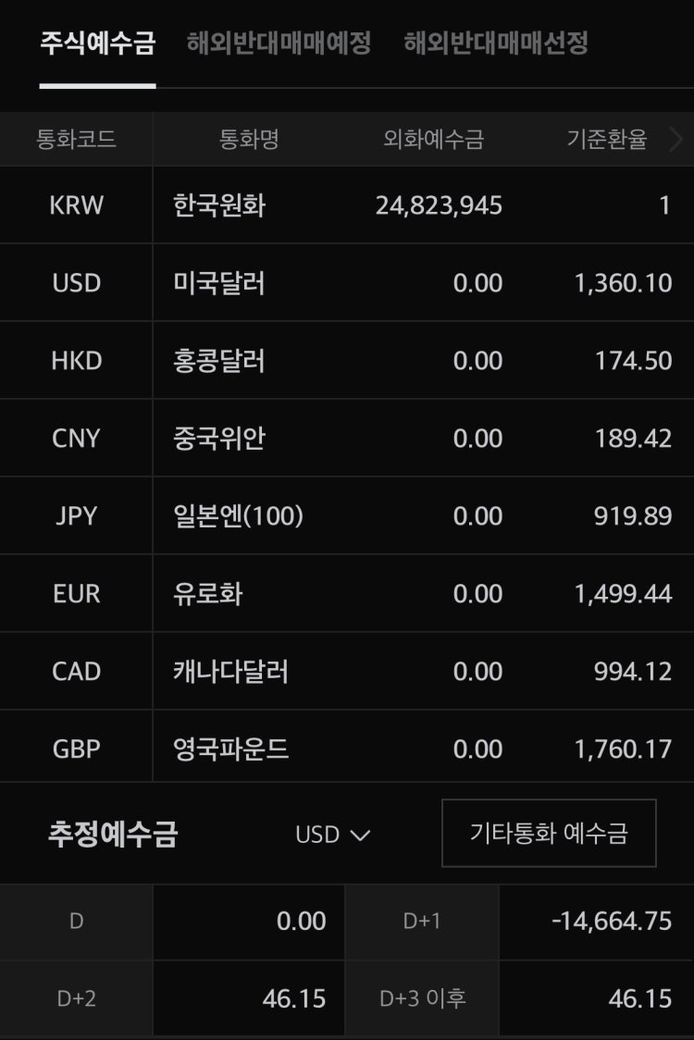This screenshot has height=1040, width=694.
Task: Expand the USD currency dropdown
Action: tap(333, 834)
